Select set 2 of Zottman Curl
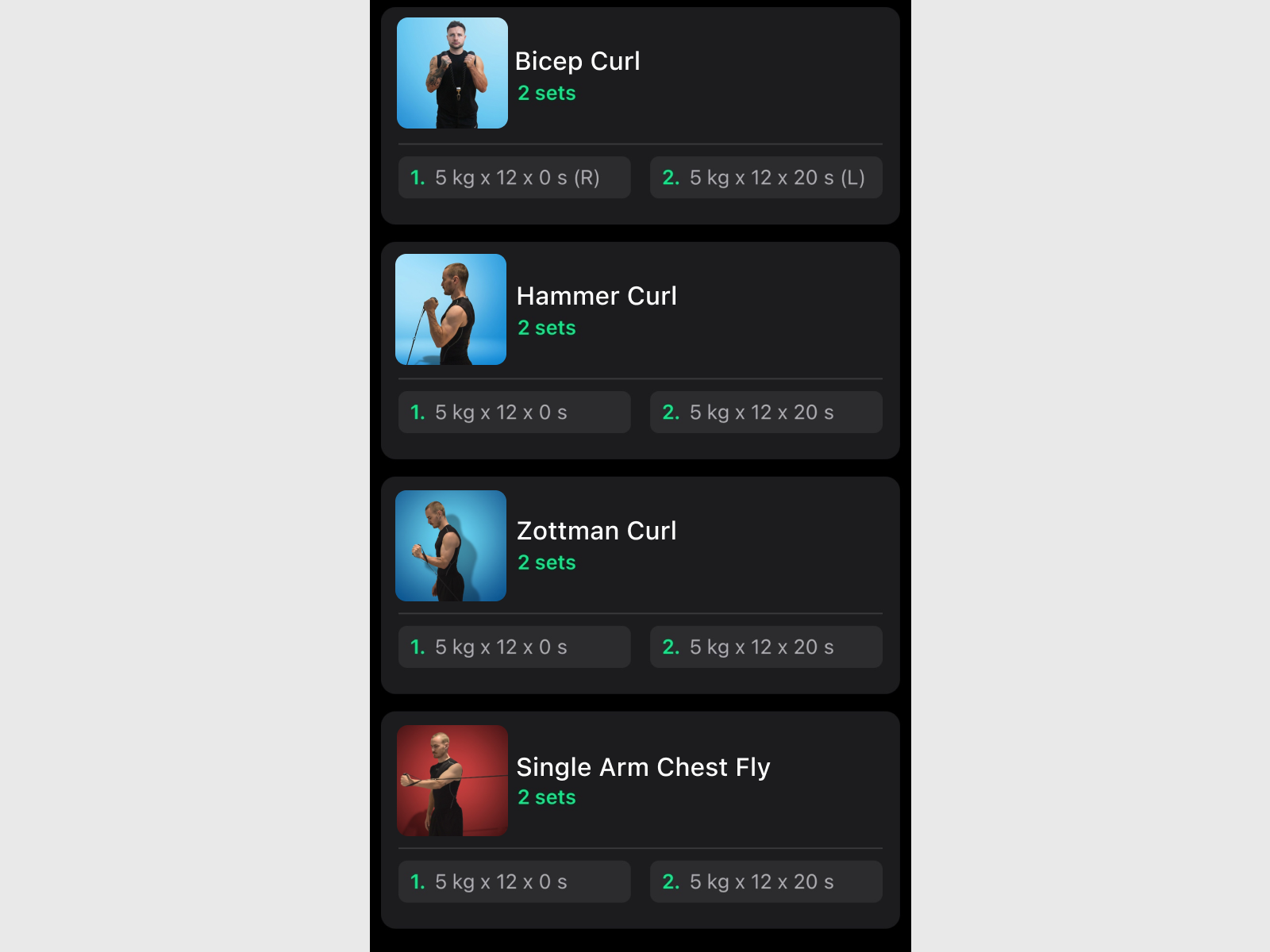Image resolution: width=1270 pixels, height=952 pixels. click(766, 647)
